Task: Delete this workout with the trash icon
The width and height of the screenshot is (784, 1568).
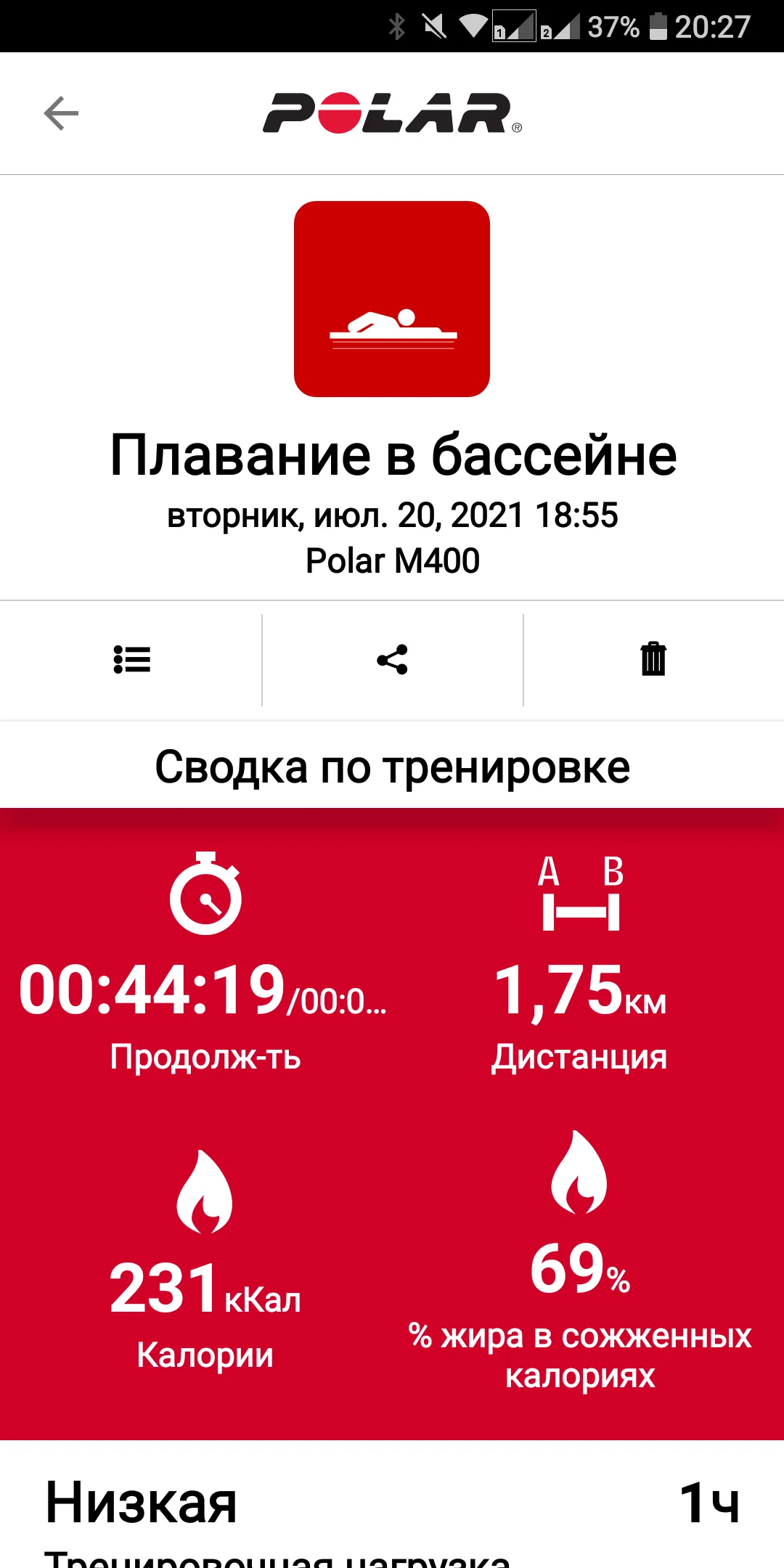Action: pyautogui.click(x=653, y=659)
